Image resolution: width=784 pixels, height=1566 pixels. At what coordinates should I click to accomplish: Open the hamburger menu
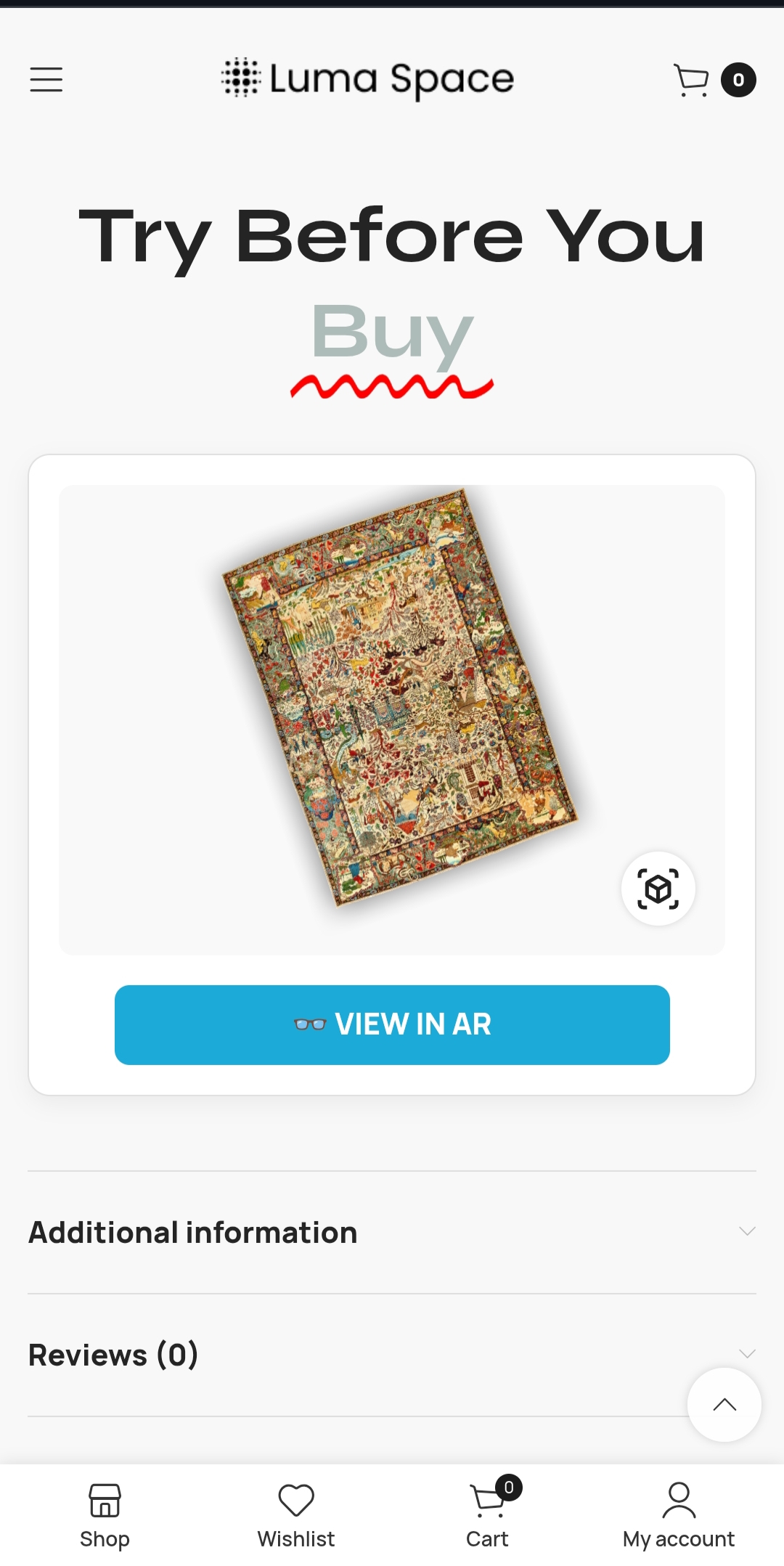pos(46,79)
